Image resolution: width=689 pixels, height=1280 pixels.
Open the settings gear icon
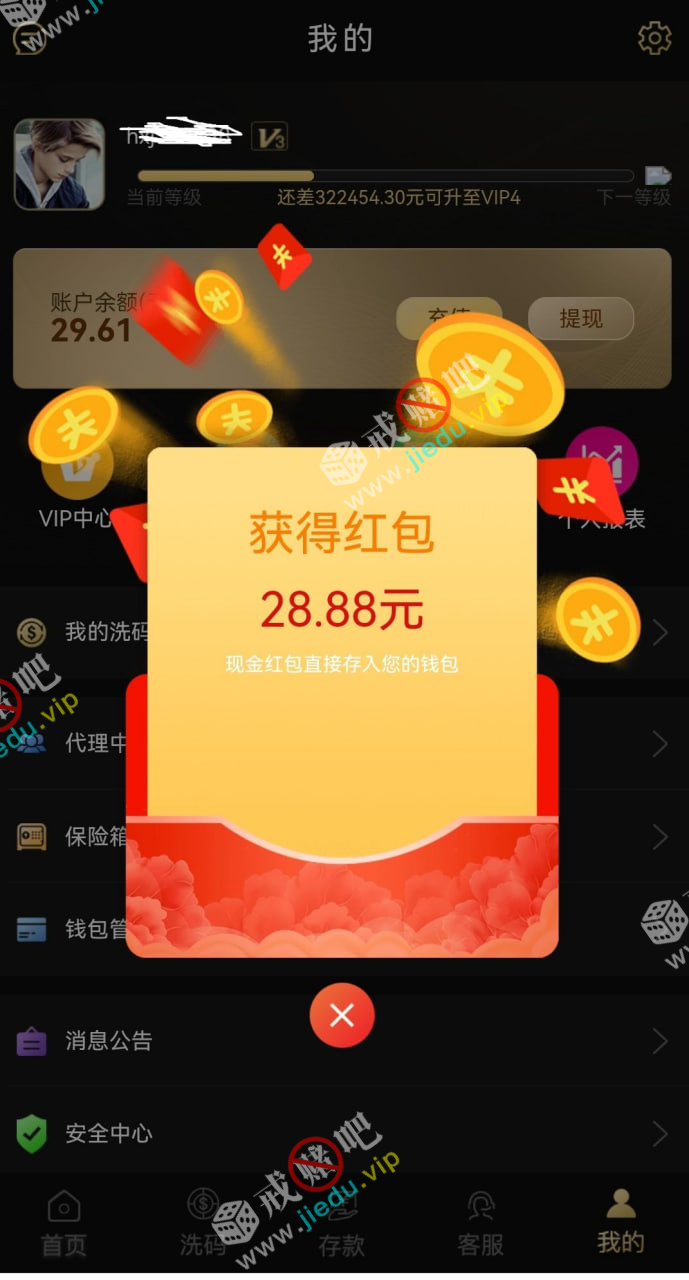[655, 38]
